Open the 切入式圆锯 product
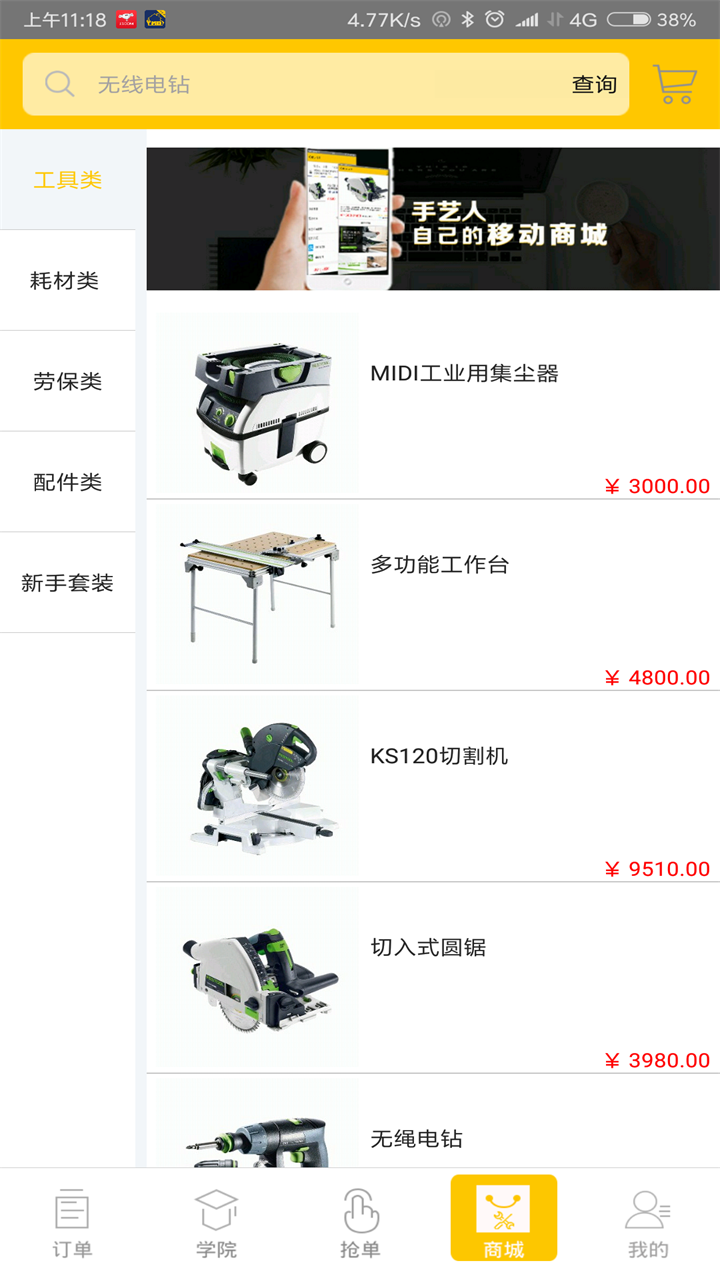The height and width of the screenshot is (1280, 720). 433,977
